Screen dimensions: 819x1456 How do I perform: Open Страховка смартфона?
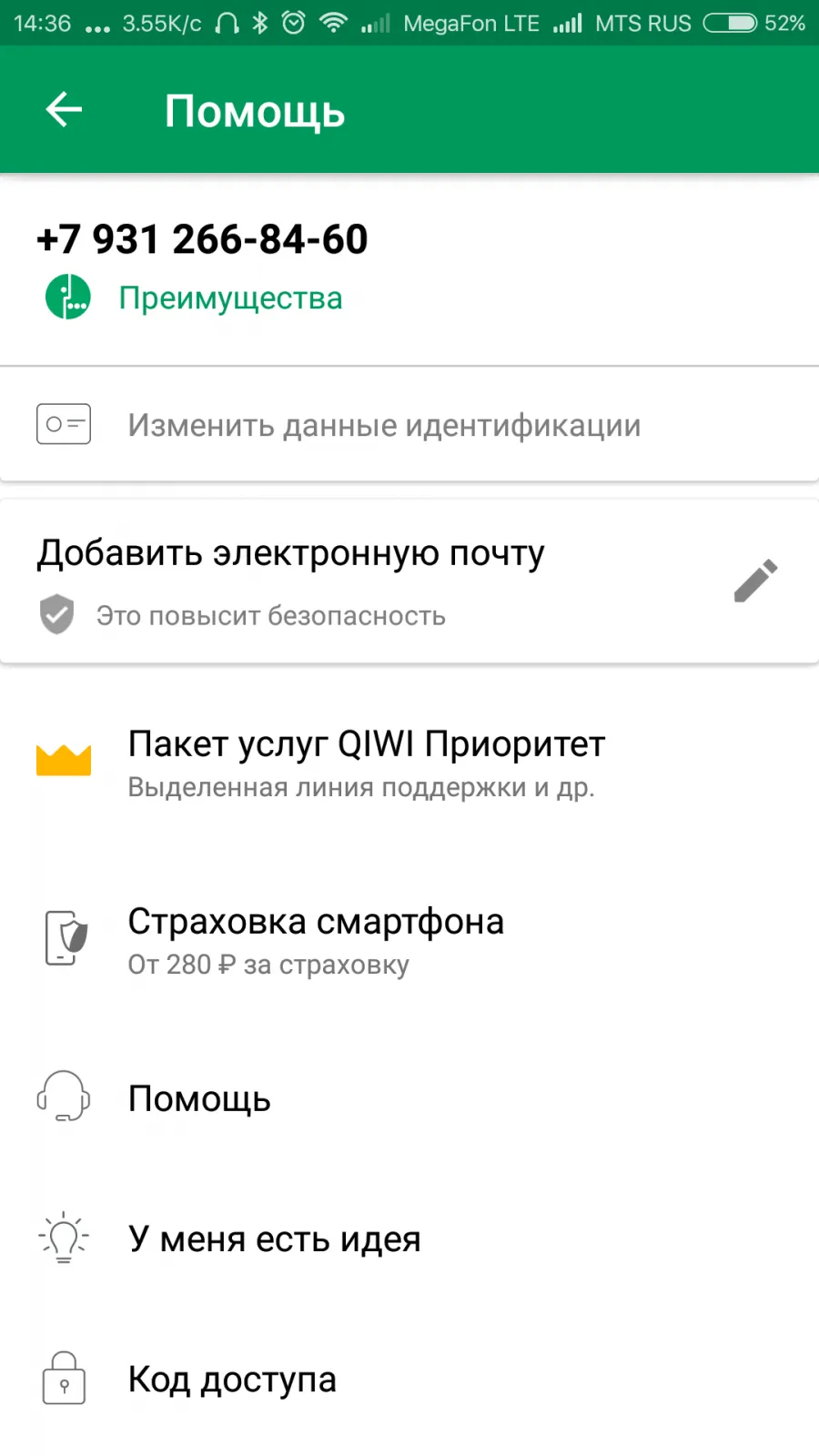pyautogui.click(x=409, y=940)
